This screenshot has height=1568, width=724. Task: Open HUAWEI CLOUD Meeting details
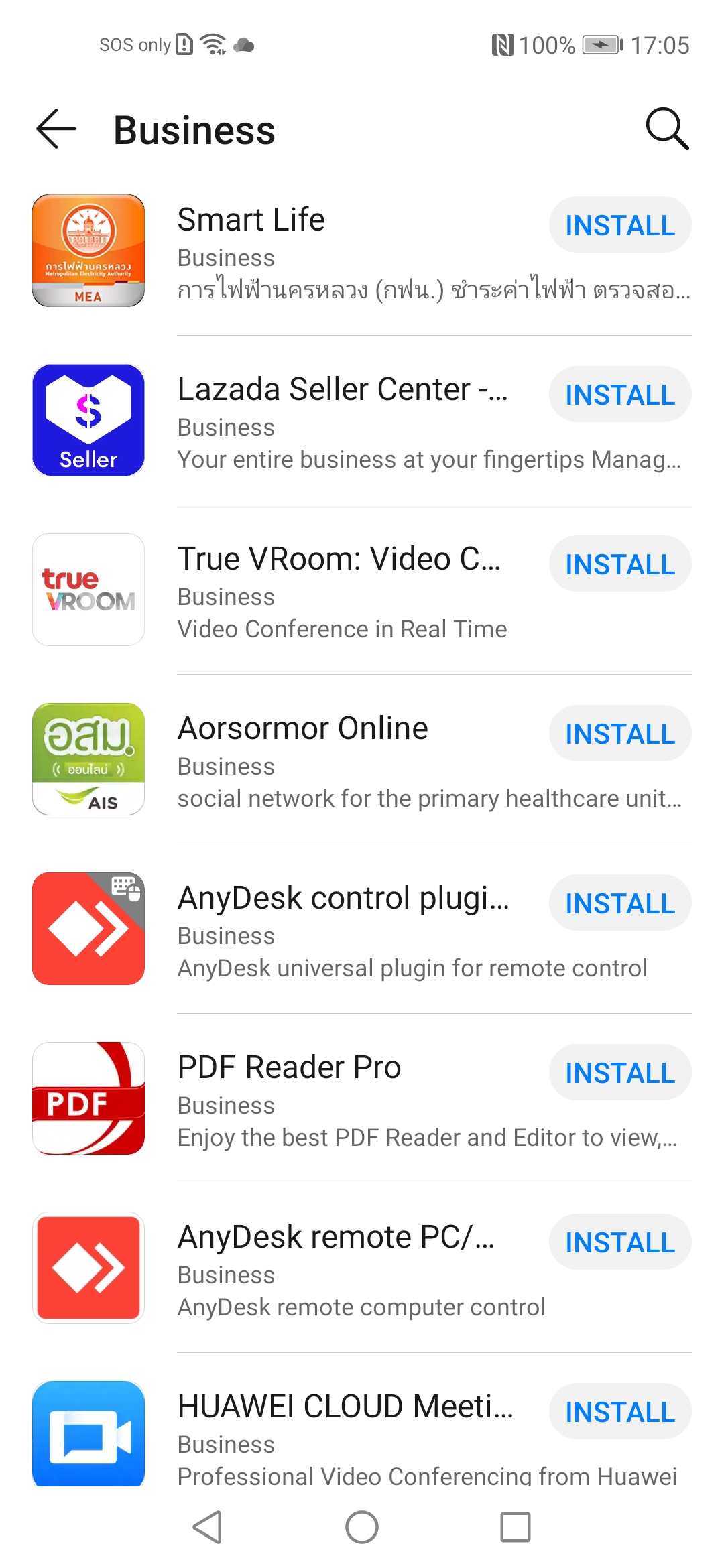(x=345, y=1407)
